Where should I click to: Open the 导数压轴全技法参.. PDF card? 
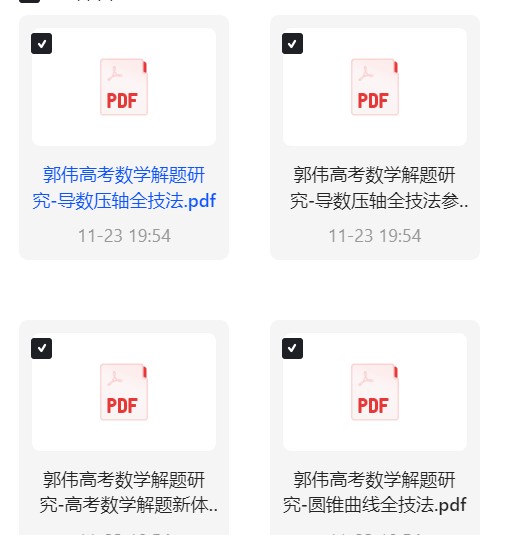coord(375,137)
